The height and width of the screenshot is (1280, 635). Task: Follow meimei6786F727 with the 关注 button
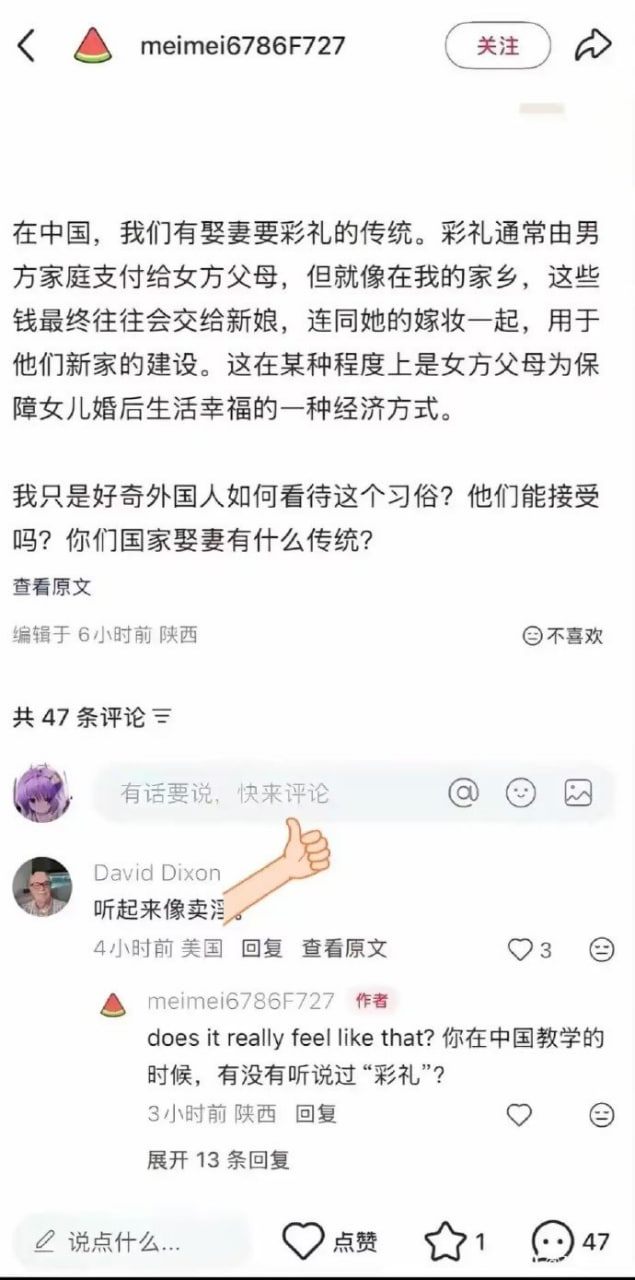(x=497, y=46)
